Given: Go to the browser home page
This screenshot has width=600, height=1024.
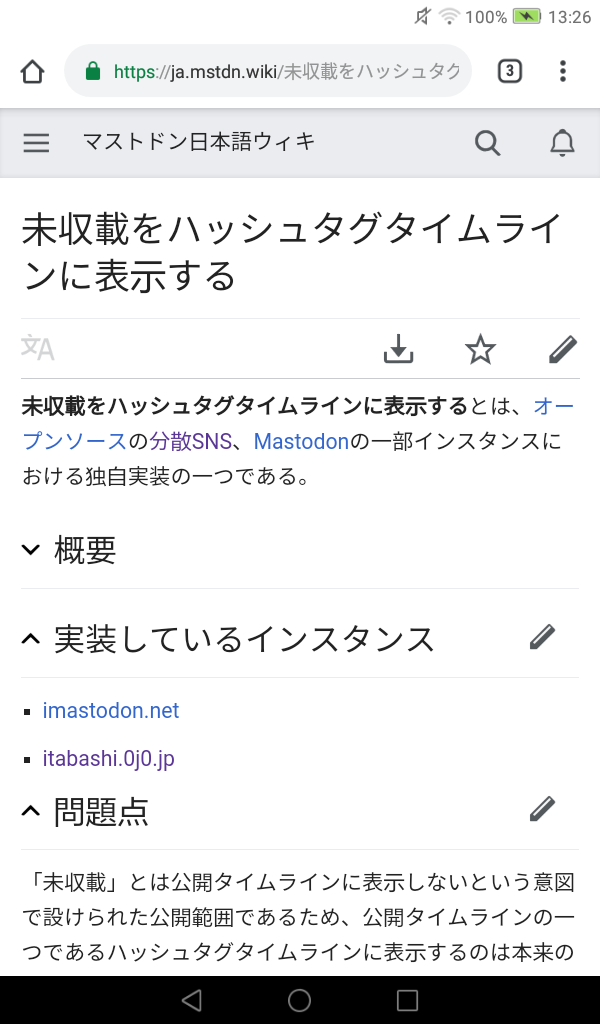Looking at the screenshot, I should [x=32, y=72].
